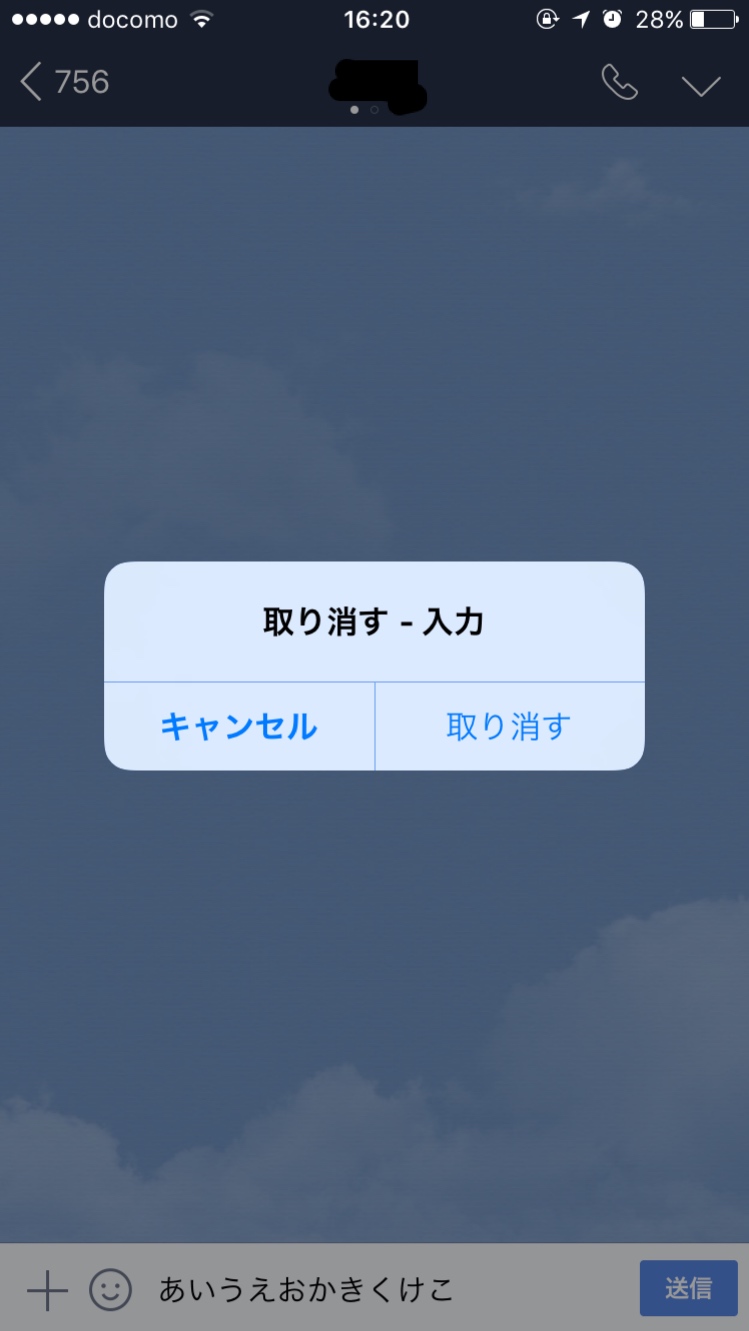This screenshot has height=1331, width=749.
Task: Expand the chat menu chevron
Action: pos(701,84)
